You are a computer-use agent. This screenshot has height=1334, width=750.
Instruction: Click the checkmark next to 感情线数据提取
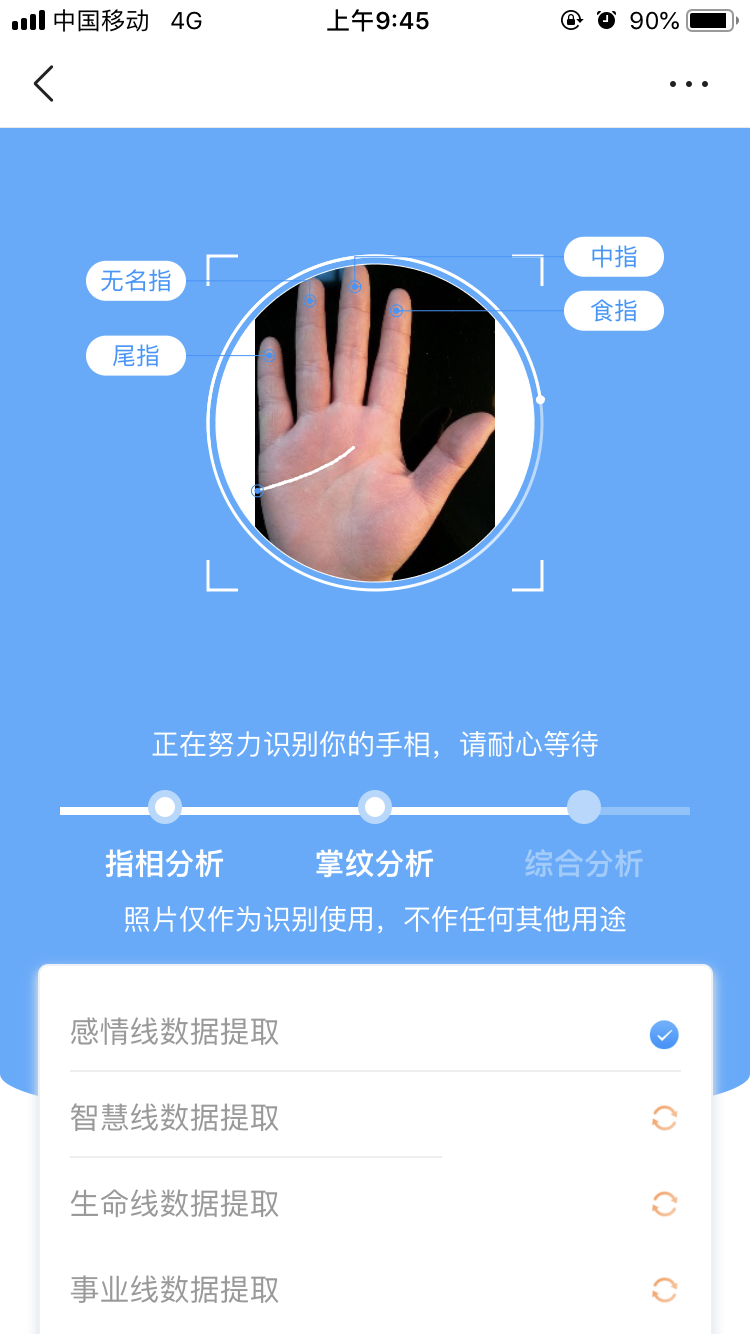coord(663,1035)
